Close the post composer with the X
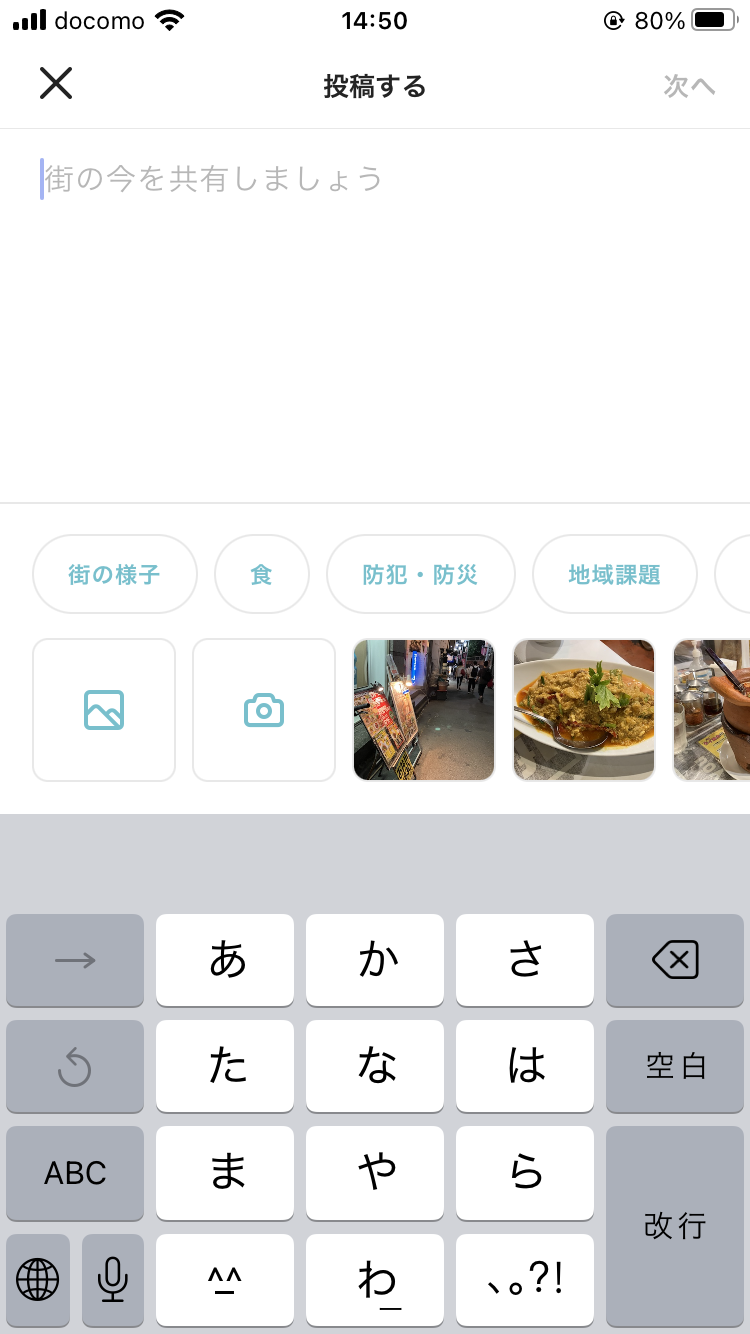The height and width of the screenshot is (1334, 750). tap(56, 84)
